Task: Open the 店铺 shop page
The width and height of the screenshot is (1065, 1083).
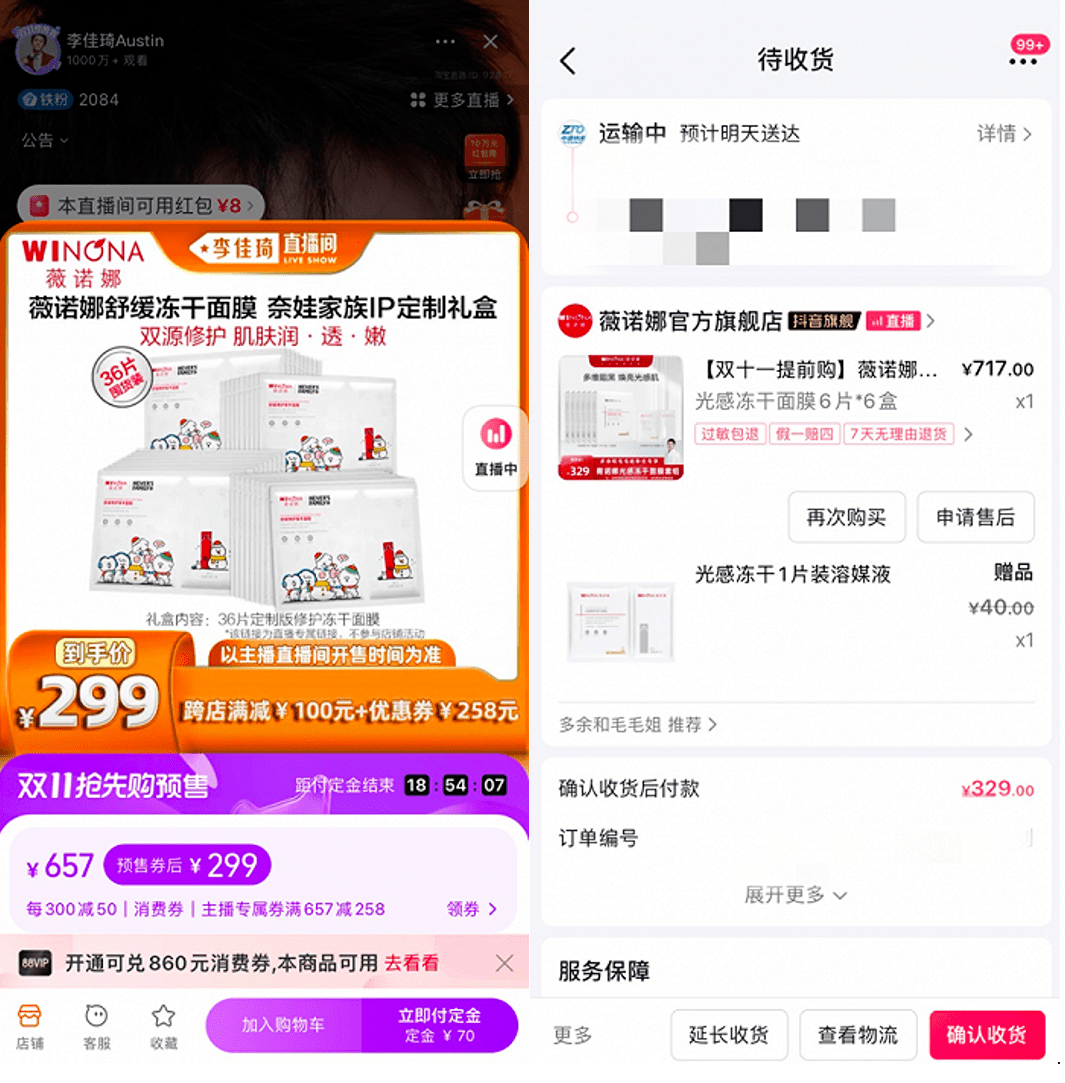Action: pos(30,1027)
